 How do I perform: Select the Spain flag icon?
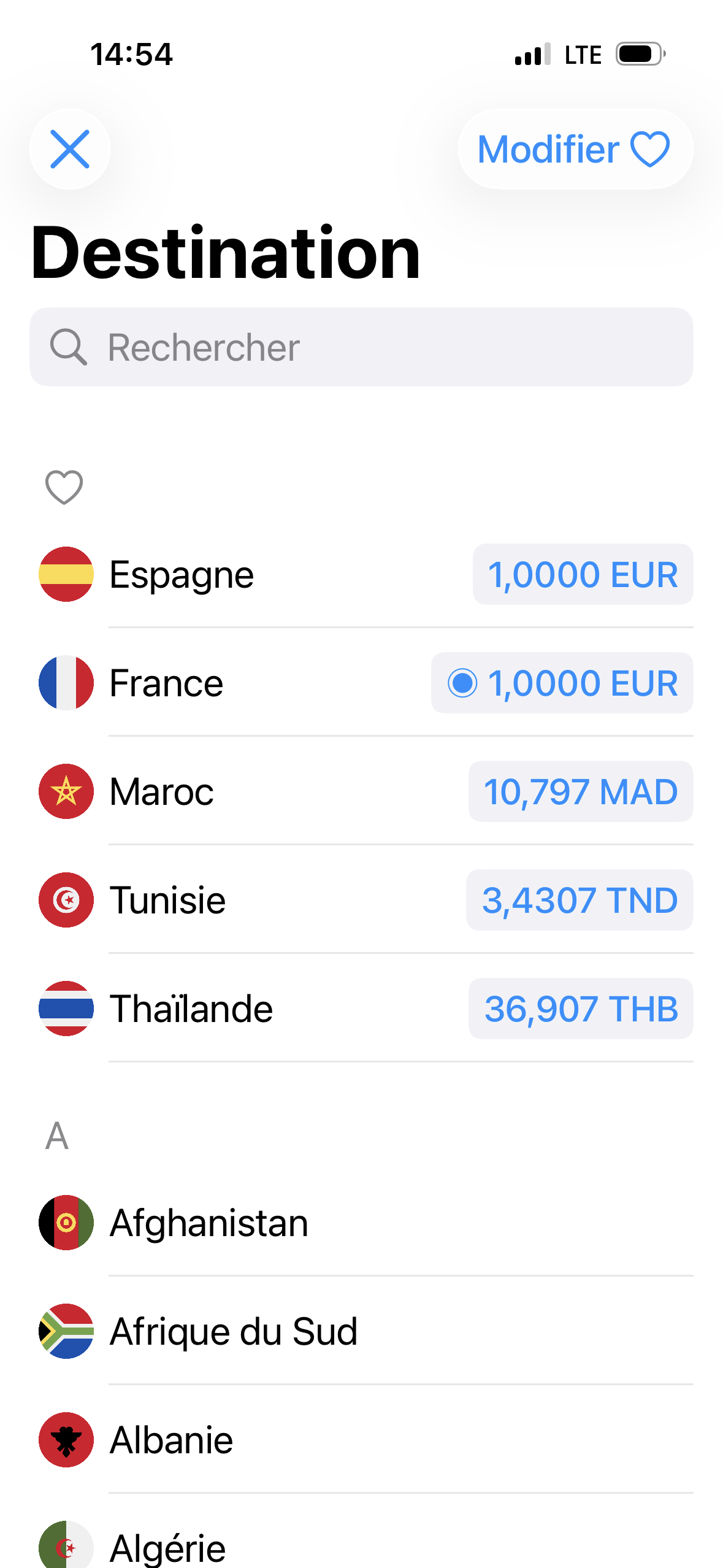coord(66,574)
